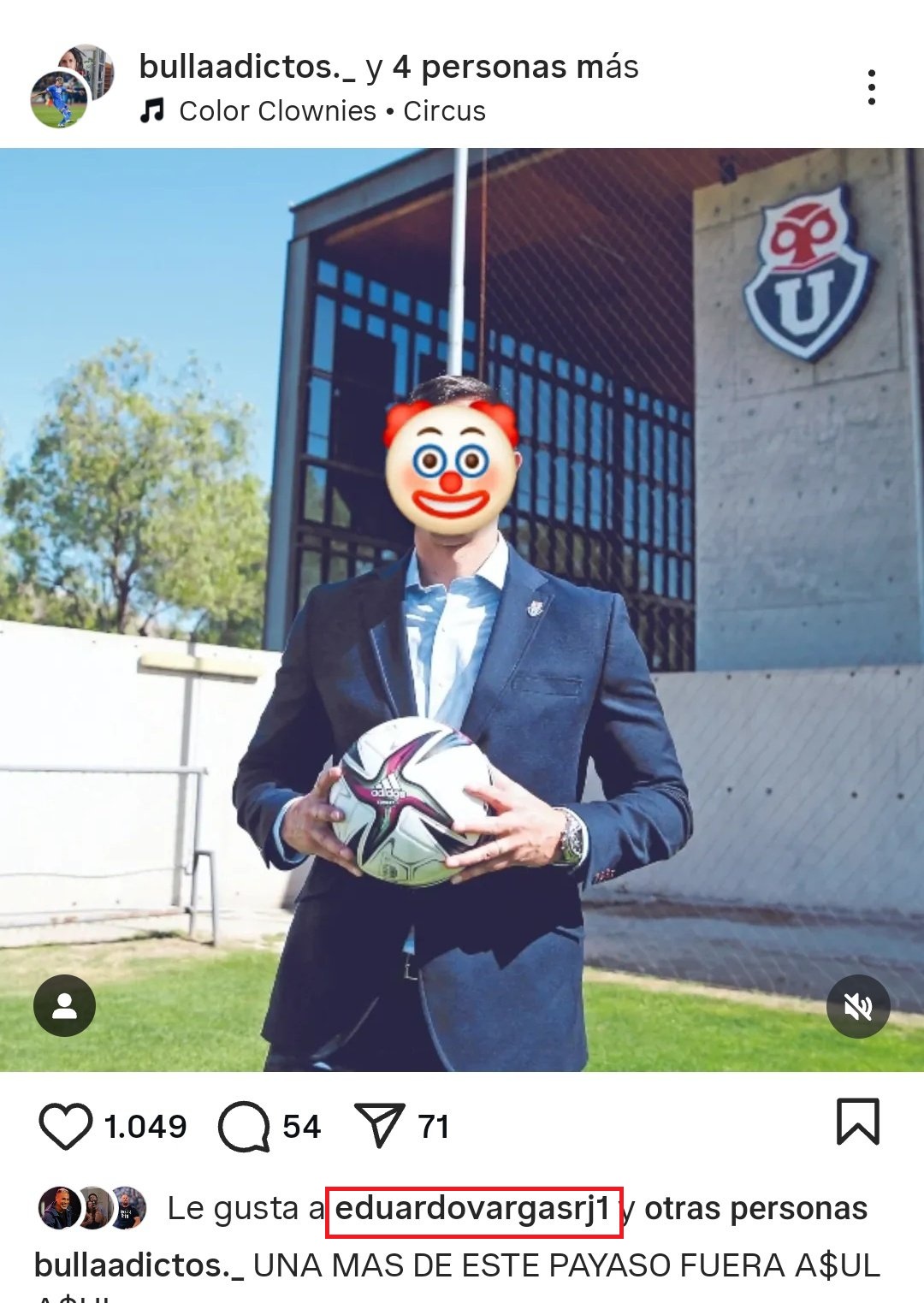Like the post with the heart icon
Image resolution: width=924 pixels, height=1303 pixels.
[65, 1126]
